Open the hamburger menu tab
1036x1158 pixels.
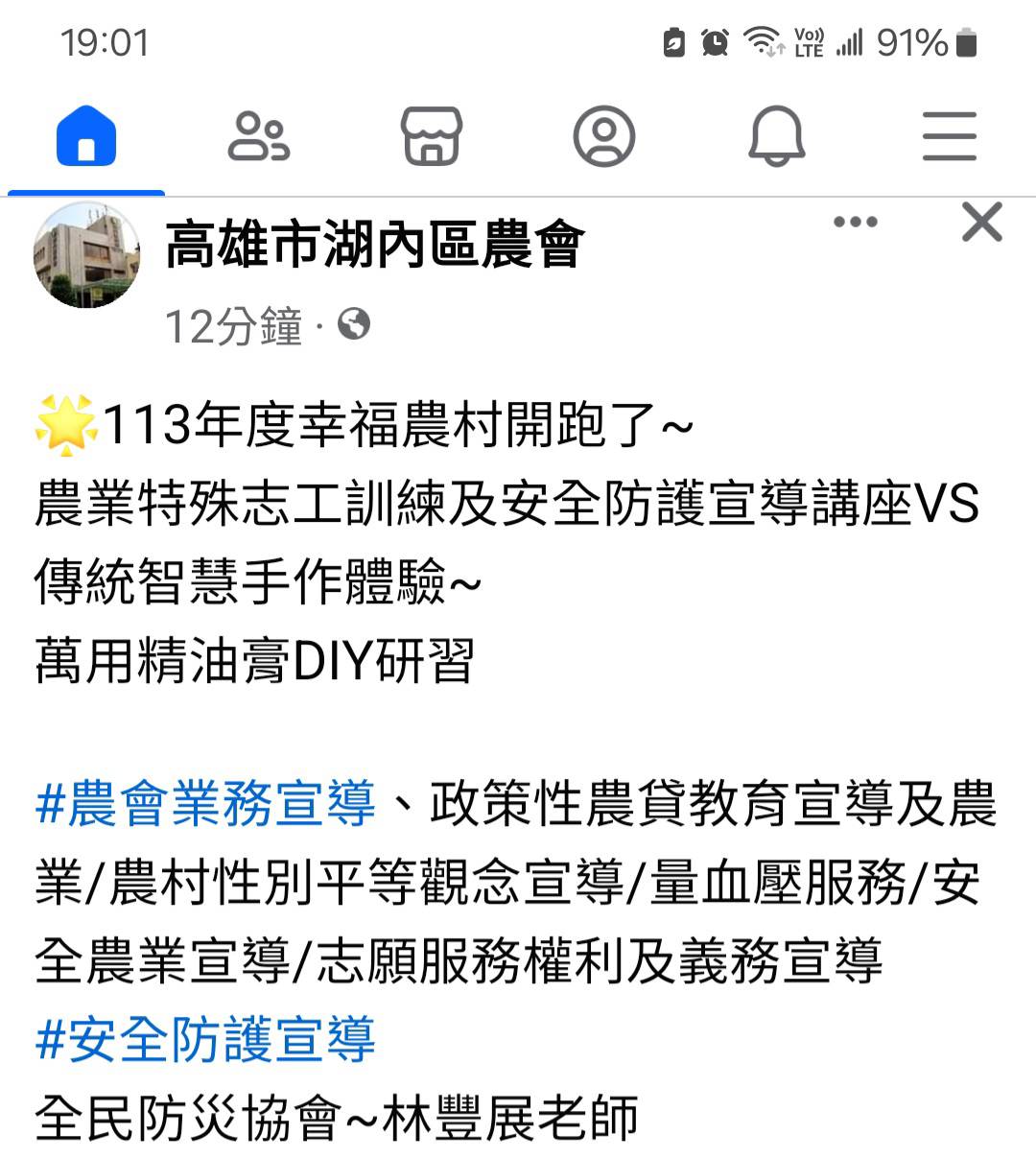pos(949,136)
